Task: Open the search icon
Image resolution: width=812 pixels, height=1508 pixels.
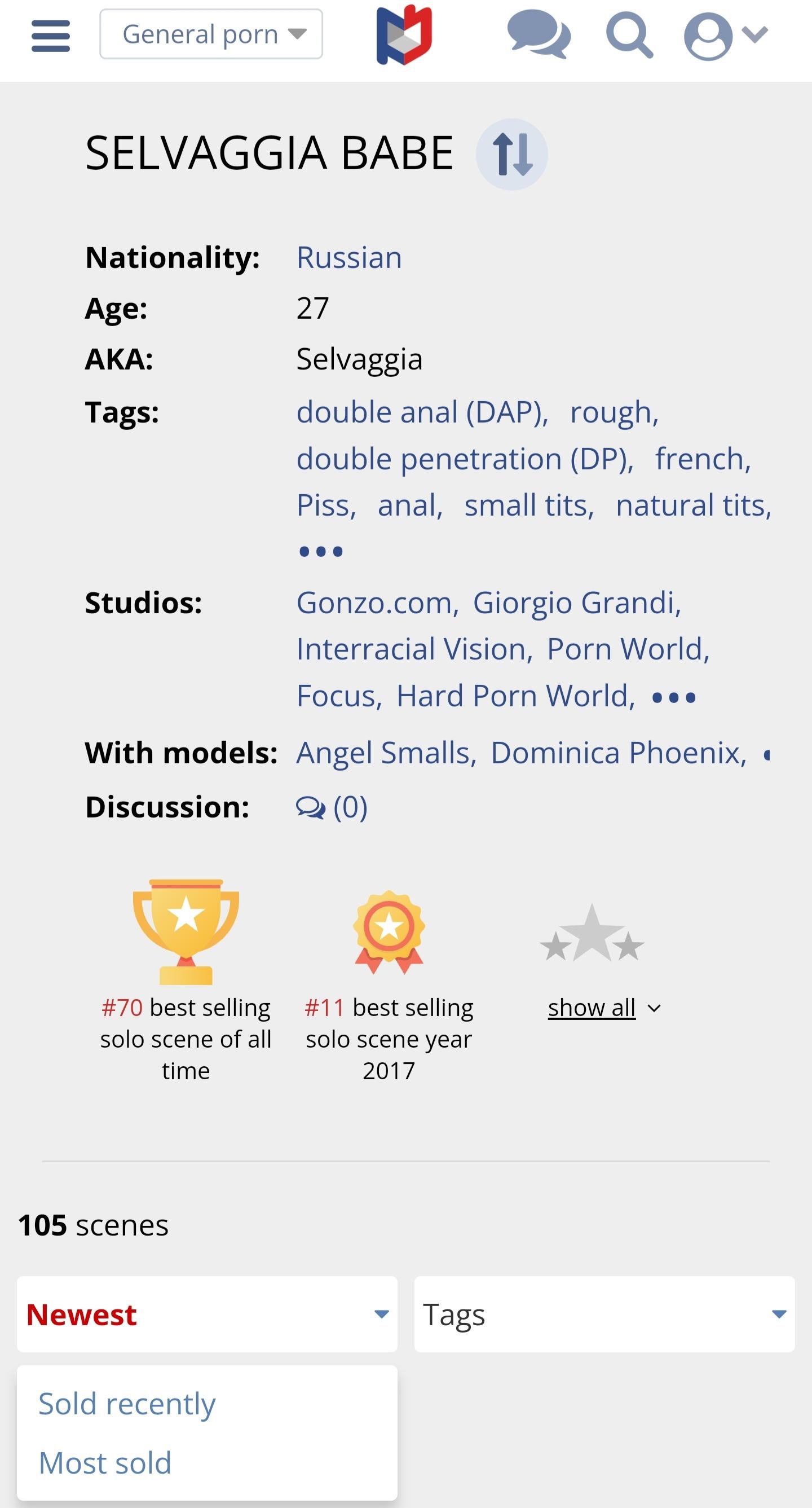Action: click(629, 36)
